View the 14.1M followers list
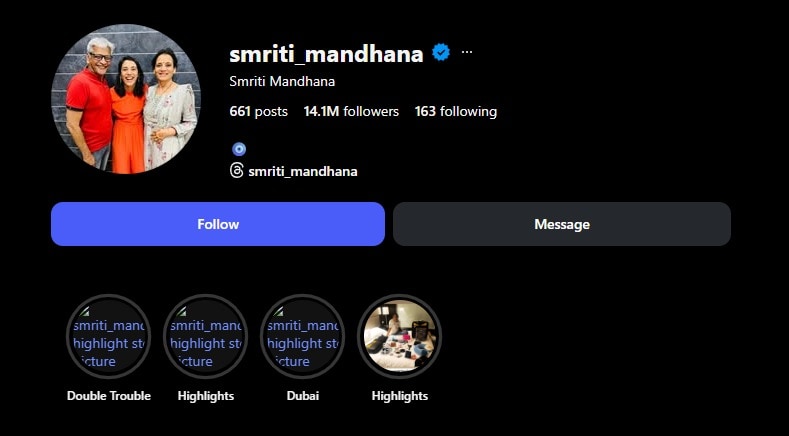 (x=351, y=111)
